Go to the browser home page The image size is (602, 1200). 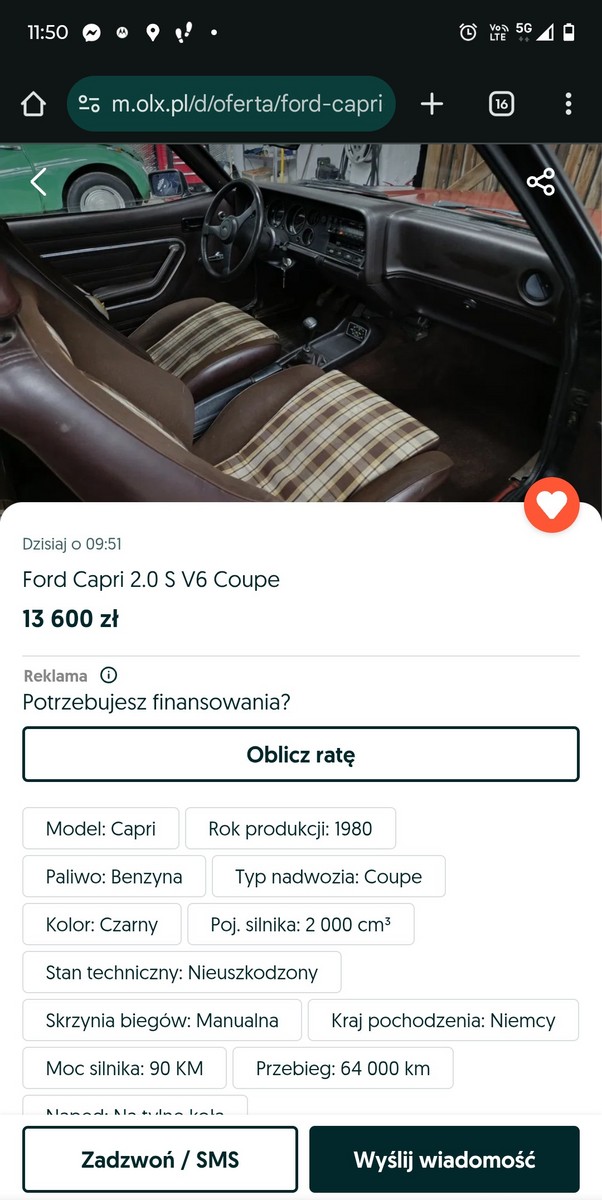point(33,104)
